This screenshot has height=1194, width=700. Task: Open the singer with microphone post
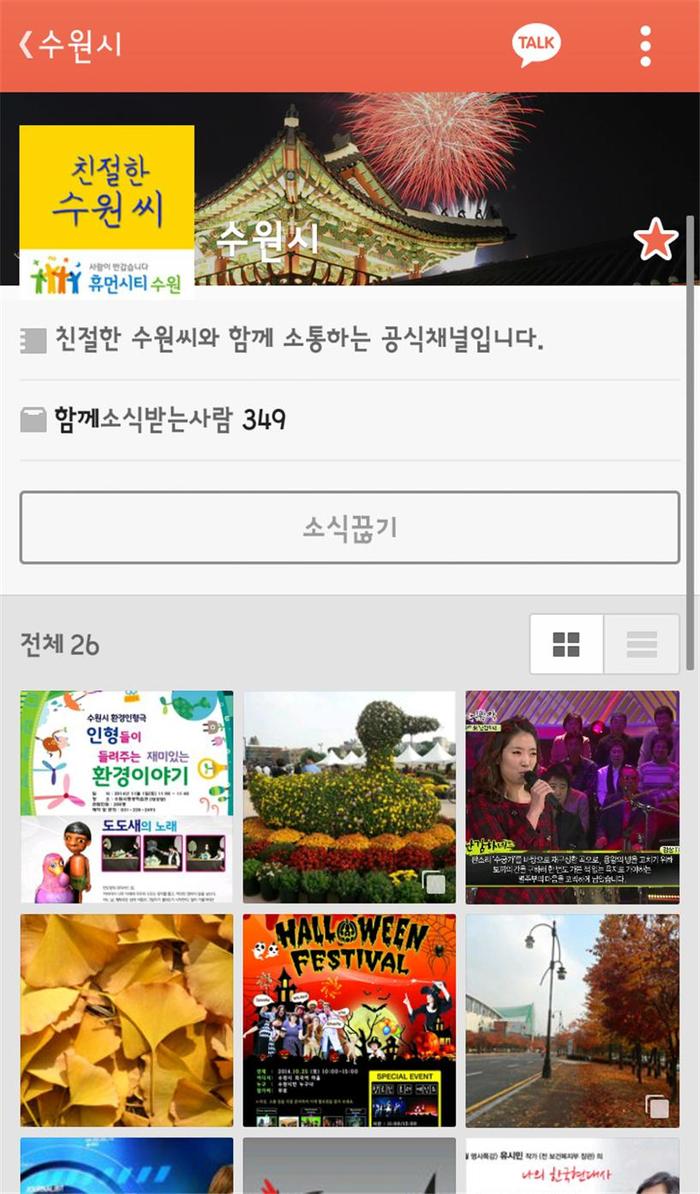(572, 797)
